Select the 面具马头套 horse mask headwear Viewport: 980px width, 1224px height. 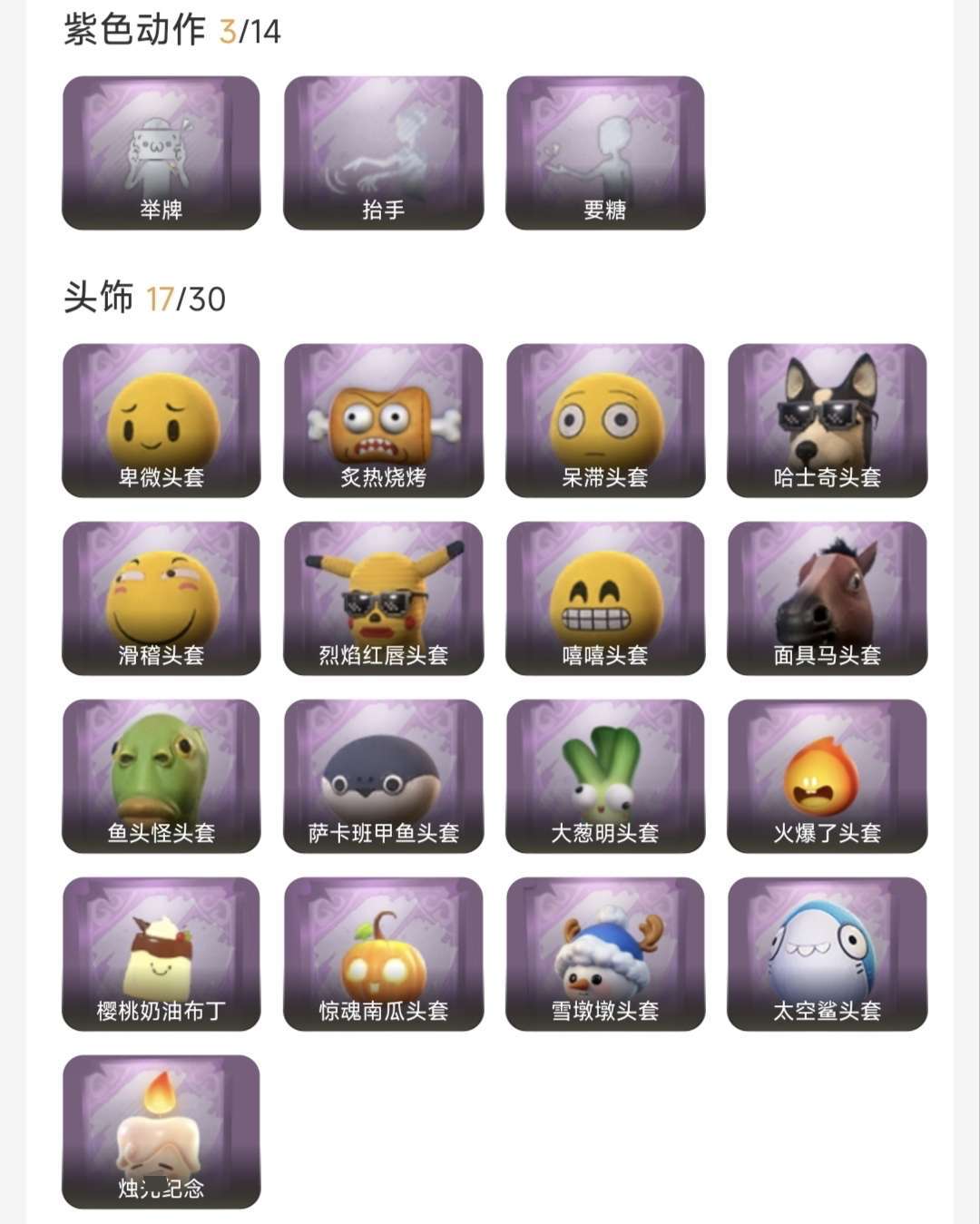[x=826, y=594]
